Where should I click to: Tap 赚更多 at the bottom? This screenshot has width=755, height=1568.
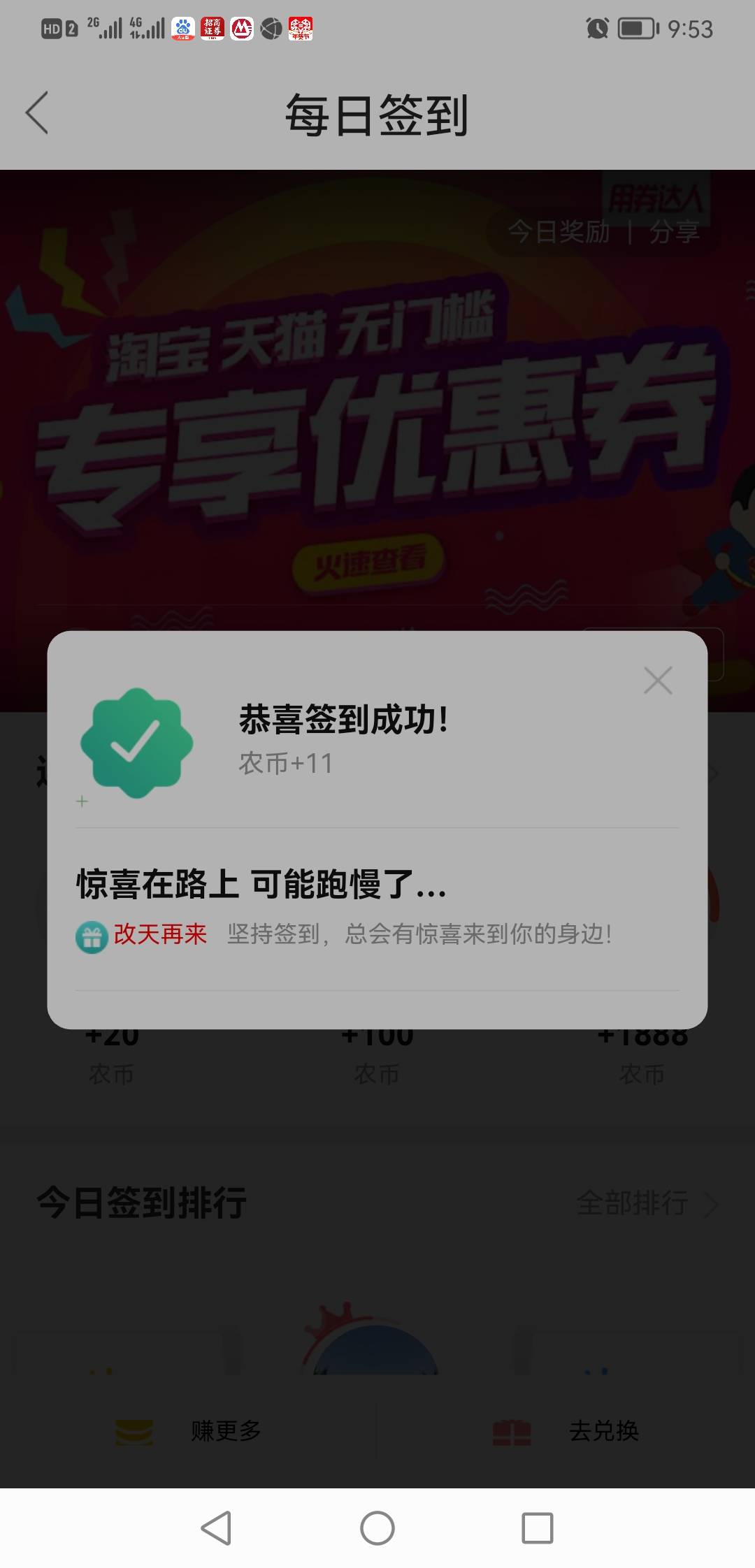point(189,1431)
